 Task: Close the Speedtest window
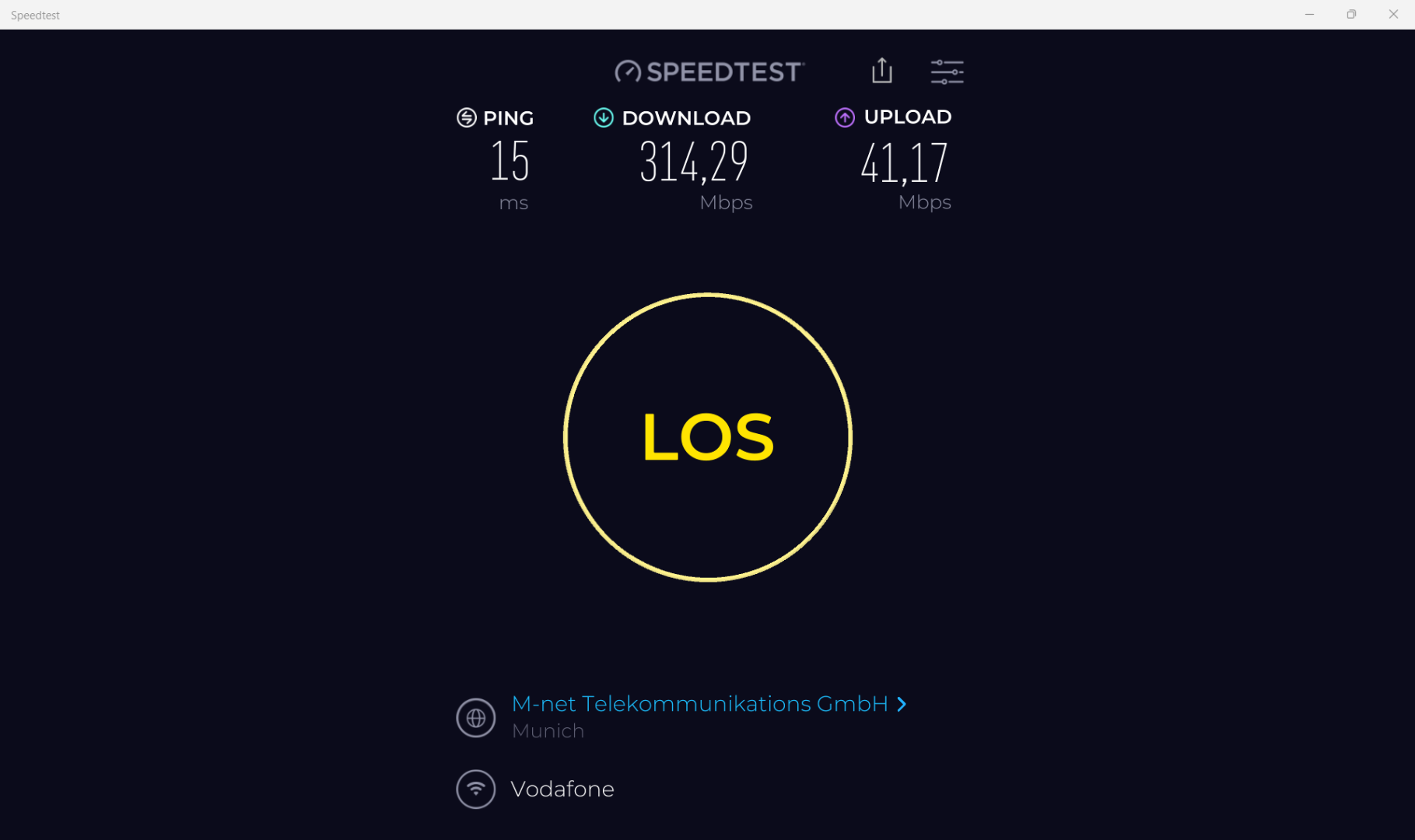pos(1392,14)
